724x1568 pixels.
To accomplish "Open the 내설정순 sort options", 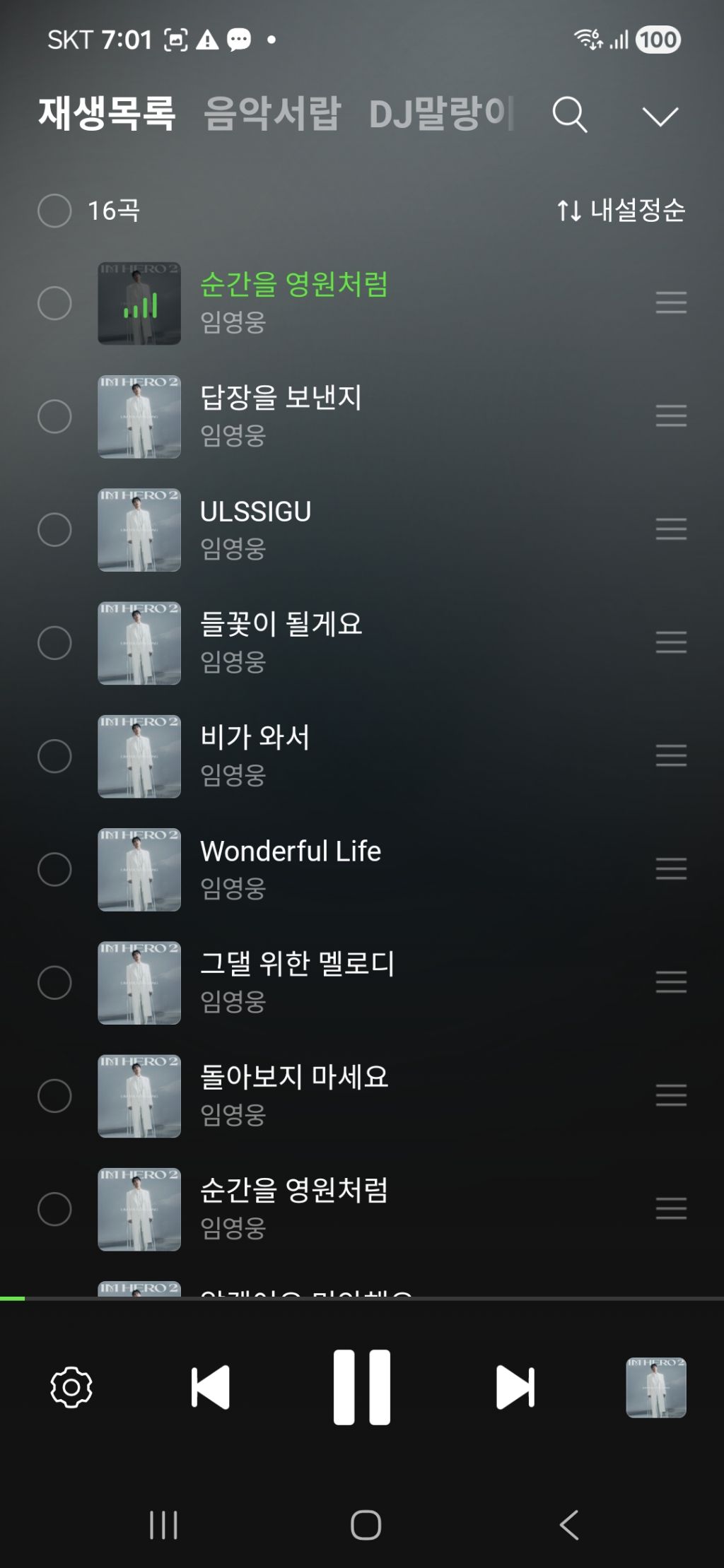I will pyautogui.click(x=621, y=211).
